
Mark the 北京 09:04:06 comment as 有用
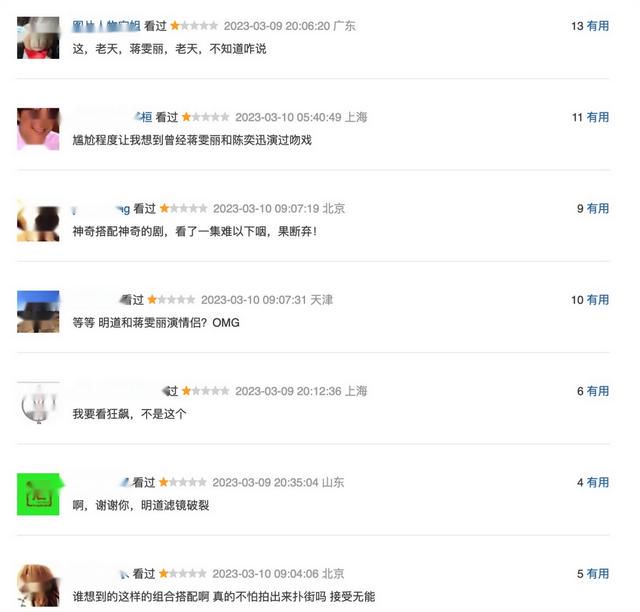point(597,573)
